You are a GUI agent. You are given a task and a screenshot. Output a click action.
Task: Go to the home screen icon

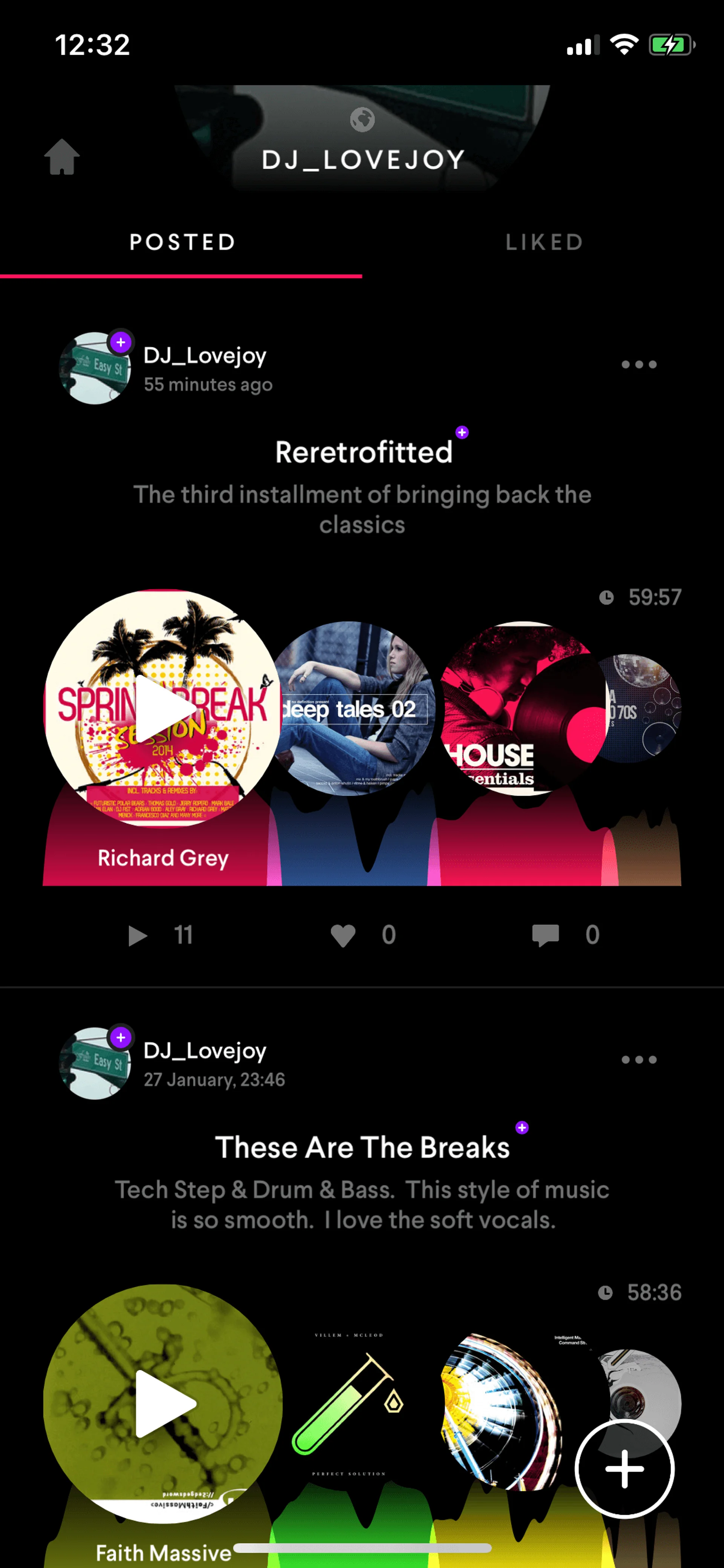pos(62,157)
